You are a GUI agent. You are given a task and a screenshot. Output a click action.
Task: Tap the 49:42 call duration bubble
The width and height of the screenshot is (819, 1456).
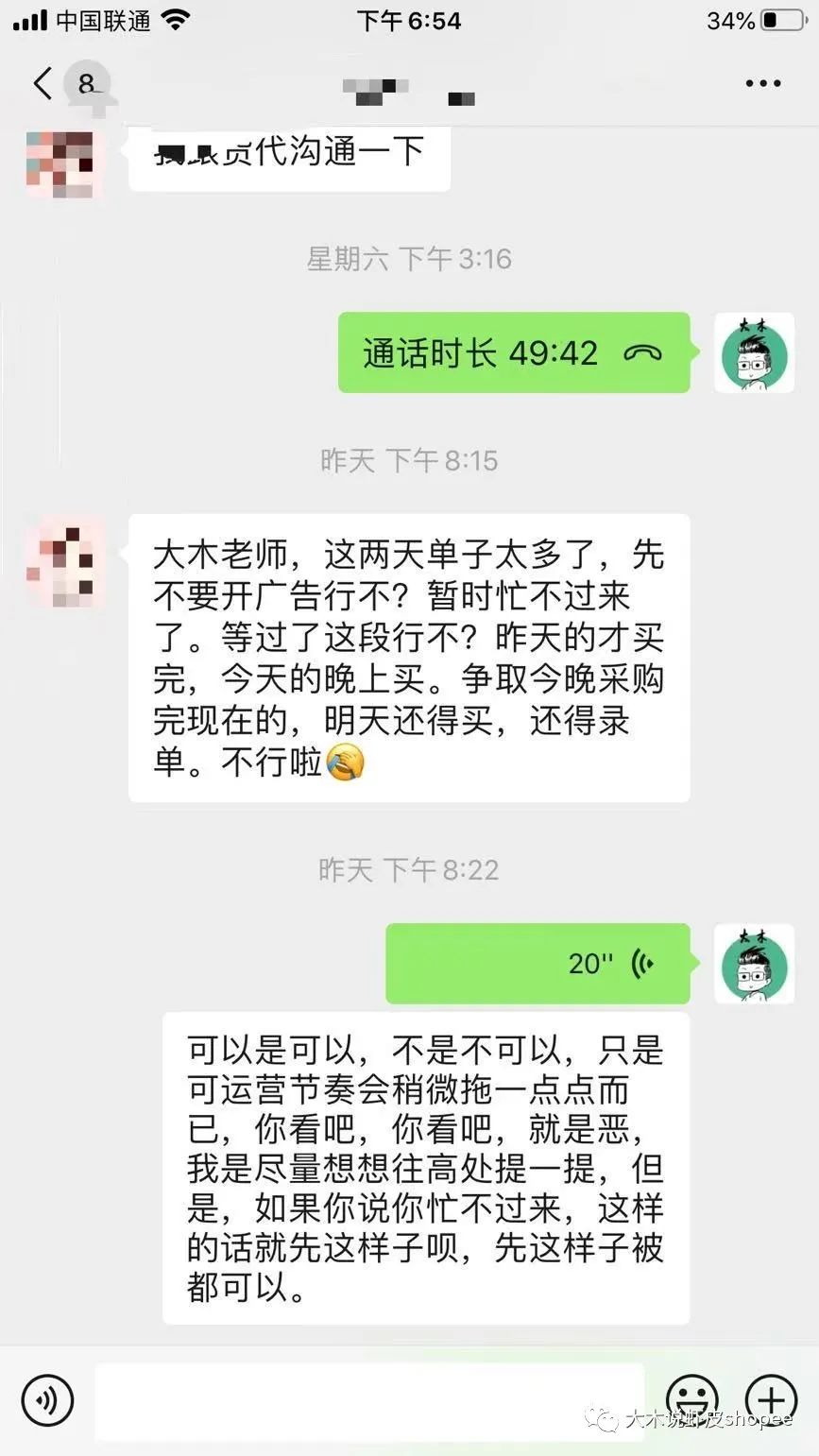pyautogui.click(x=513, y=352)
